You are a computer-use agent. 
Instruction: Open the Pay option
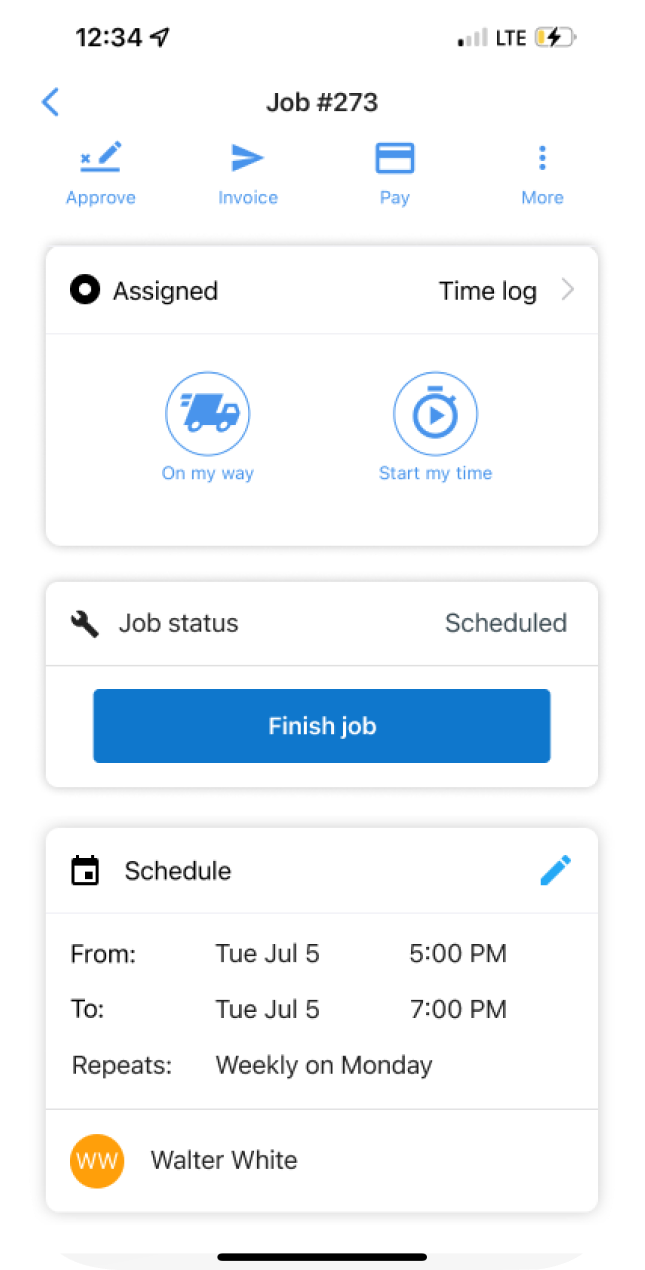coord(394,172)
